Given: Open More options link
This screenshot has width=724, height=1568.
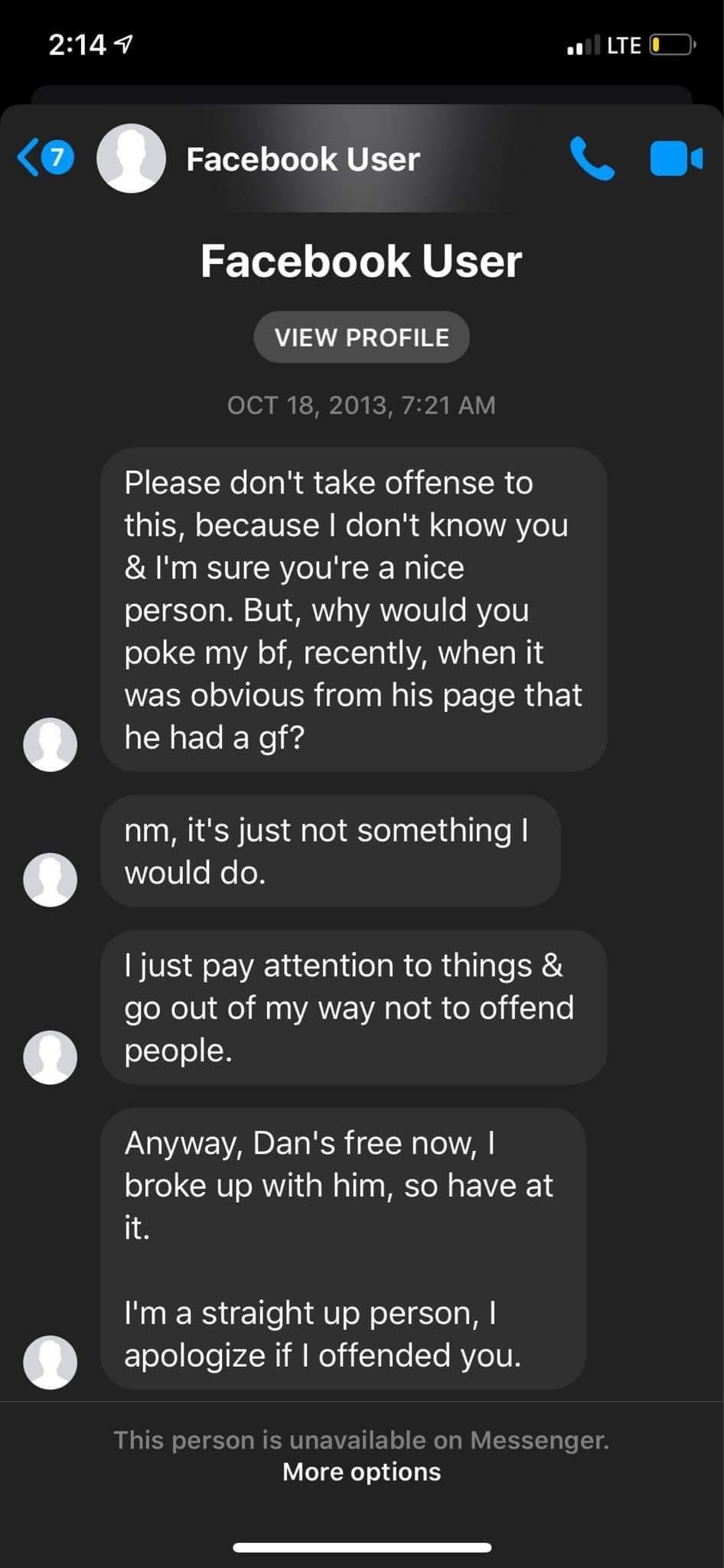Looking at the screenshot, I should click(x=361, y=1472).
